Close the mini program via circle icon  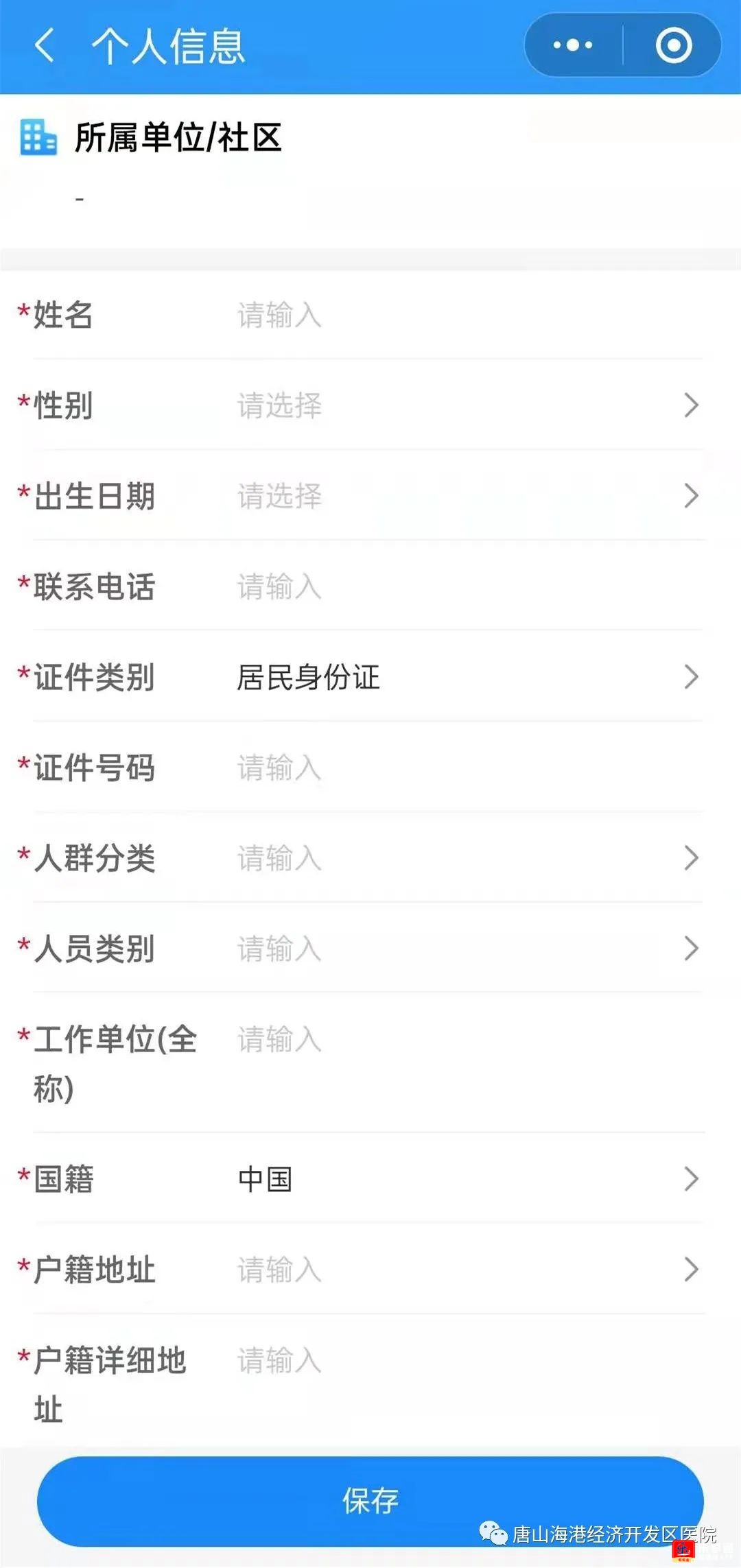(673, 45)
